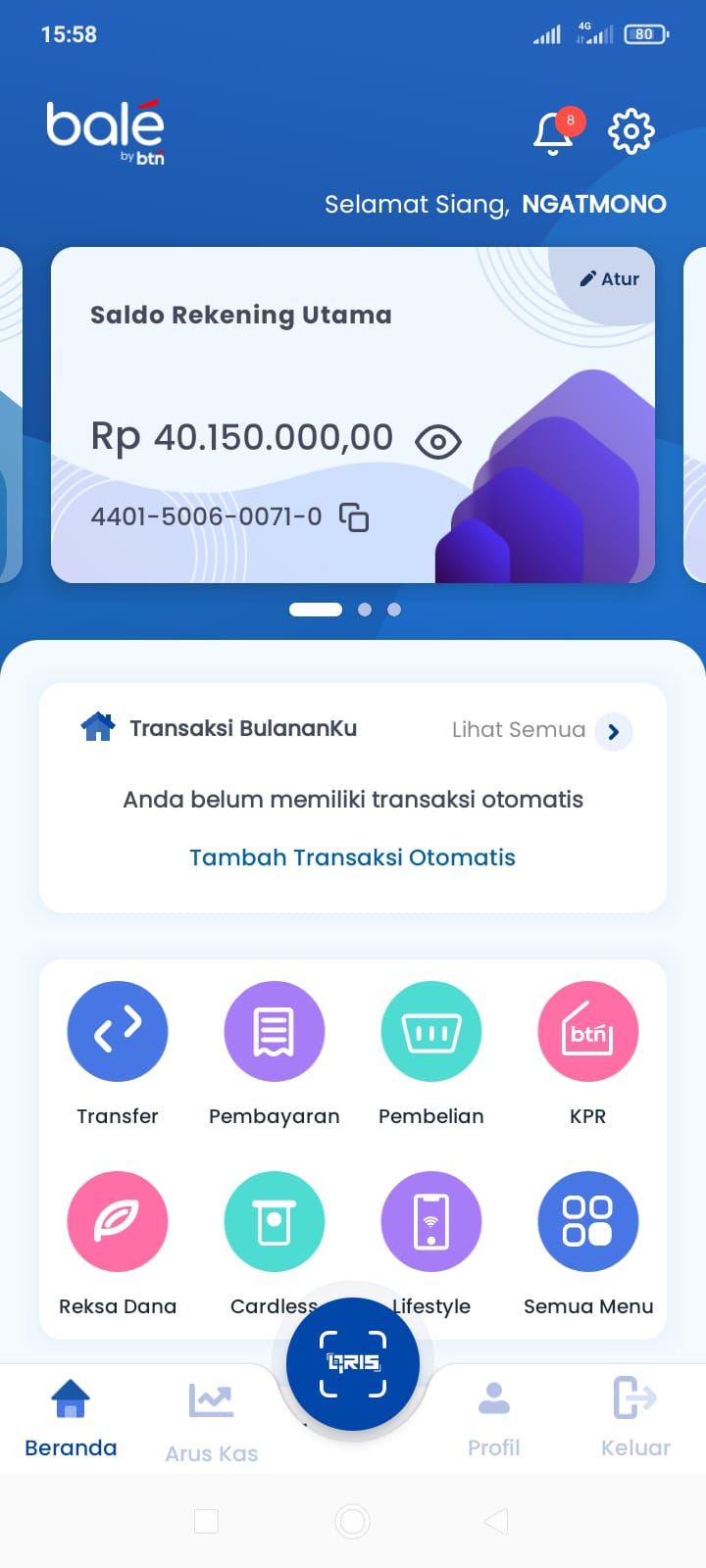This screenshot has height=1568, width=706.
Task: Open Pembayaran
Action: click(x=275, y=1033)
